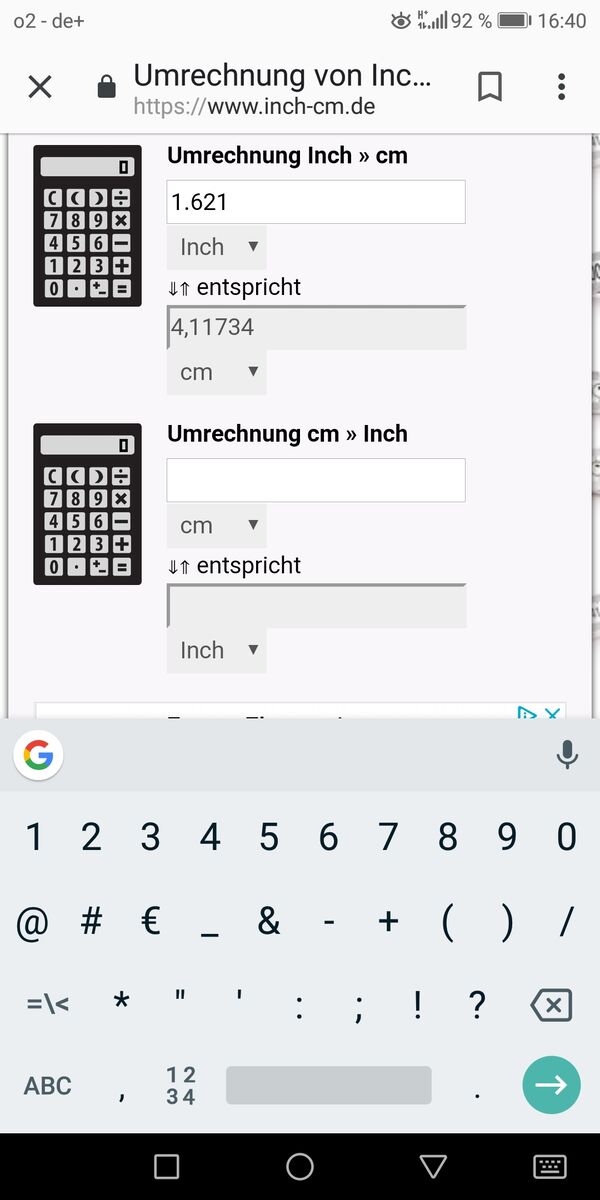600x1200 pixels.
Task: Open the Inch result unit dropdown at bottom
Action: tap(217, 650)
